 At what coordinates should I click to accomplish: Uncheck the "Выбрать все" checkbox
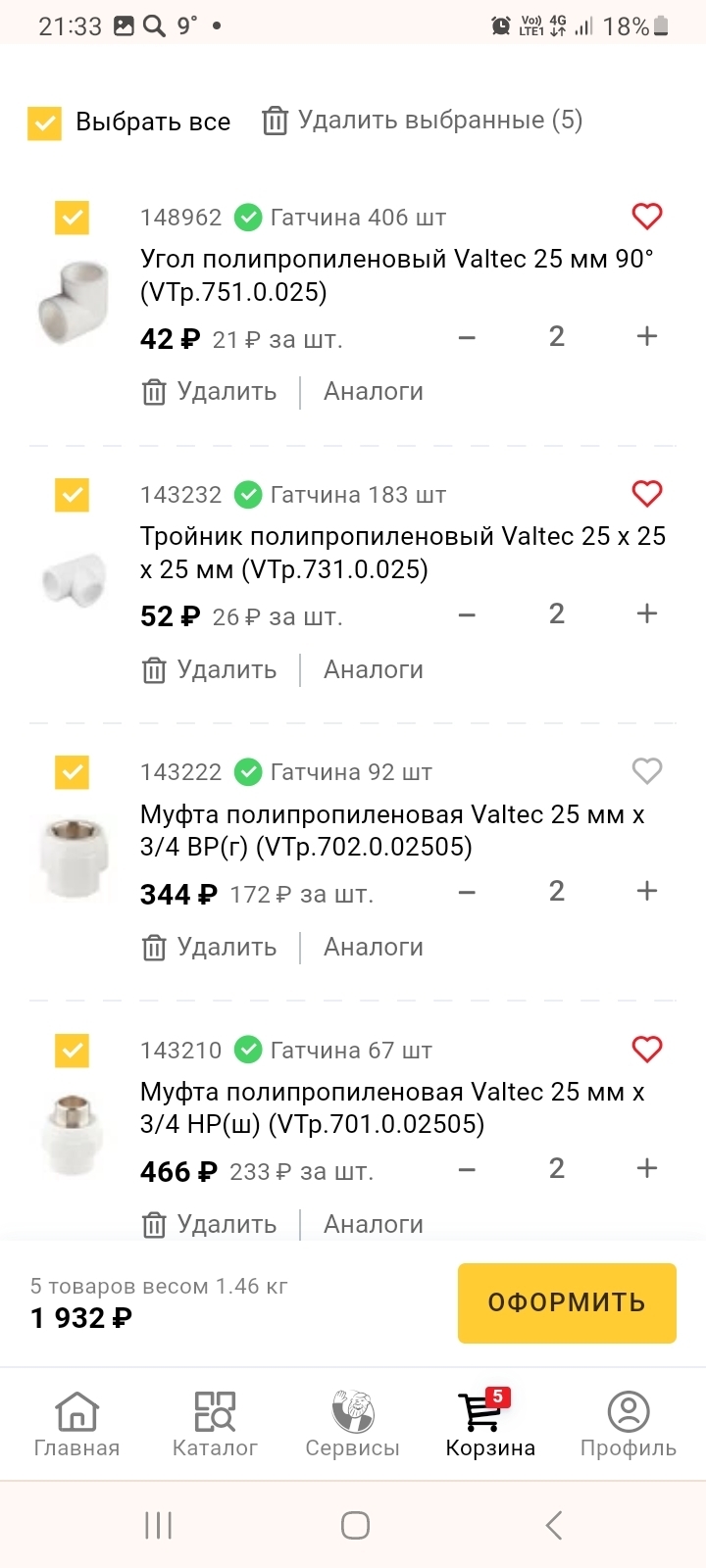[44, 123]
